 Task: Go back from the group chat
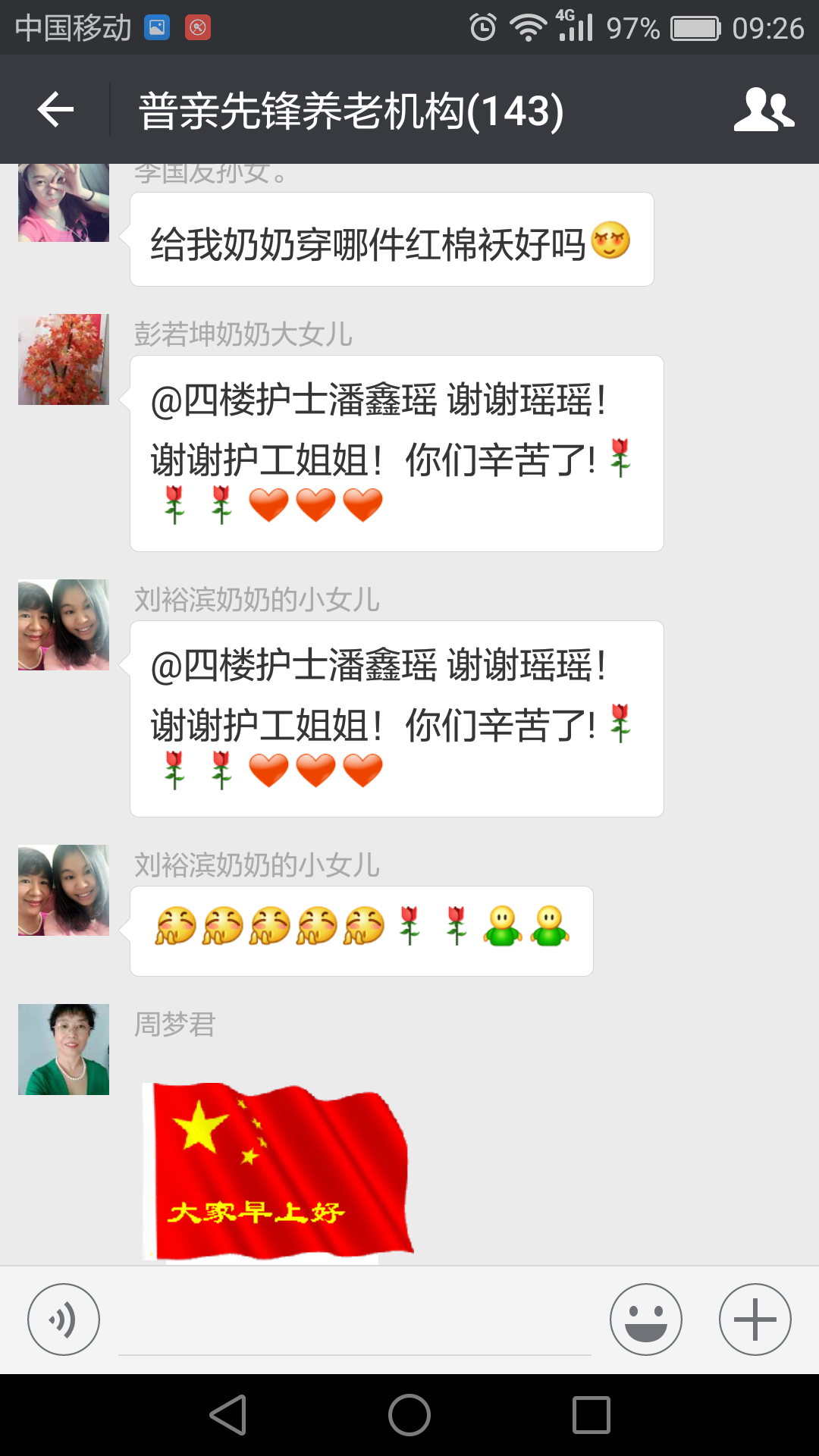[x=55, y=110]
